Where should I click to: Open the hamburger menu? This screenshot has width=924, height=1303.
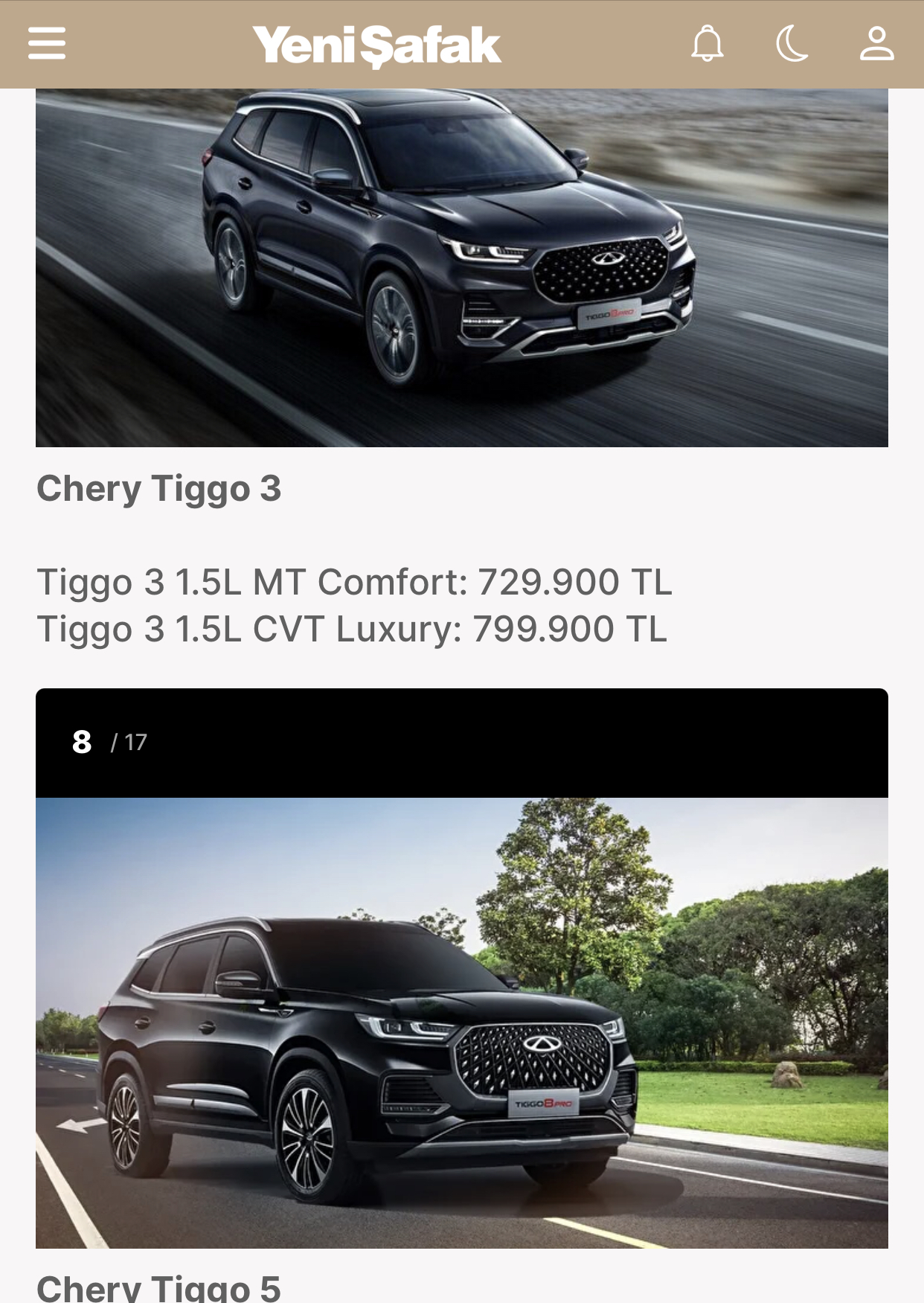(47, 43)
